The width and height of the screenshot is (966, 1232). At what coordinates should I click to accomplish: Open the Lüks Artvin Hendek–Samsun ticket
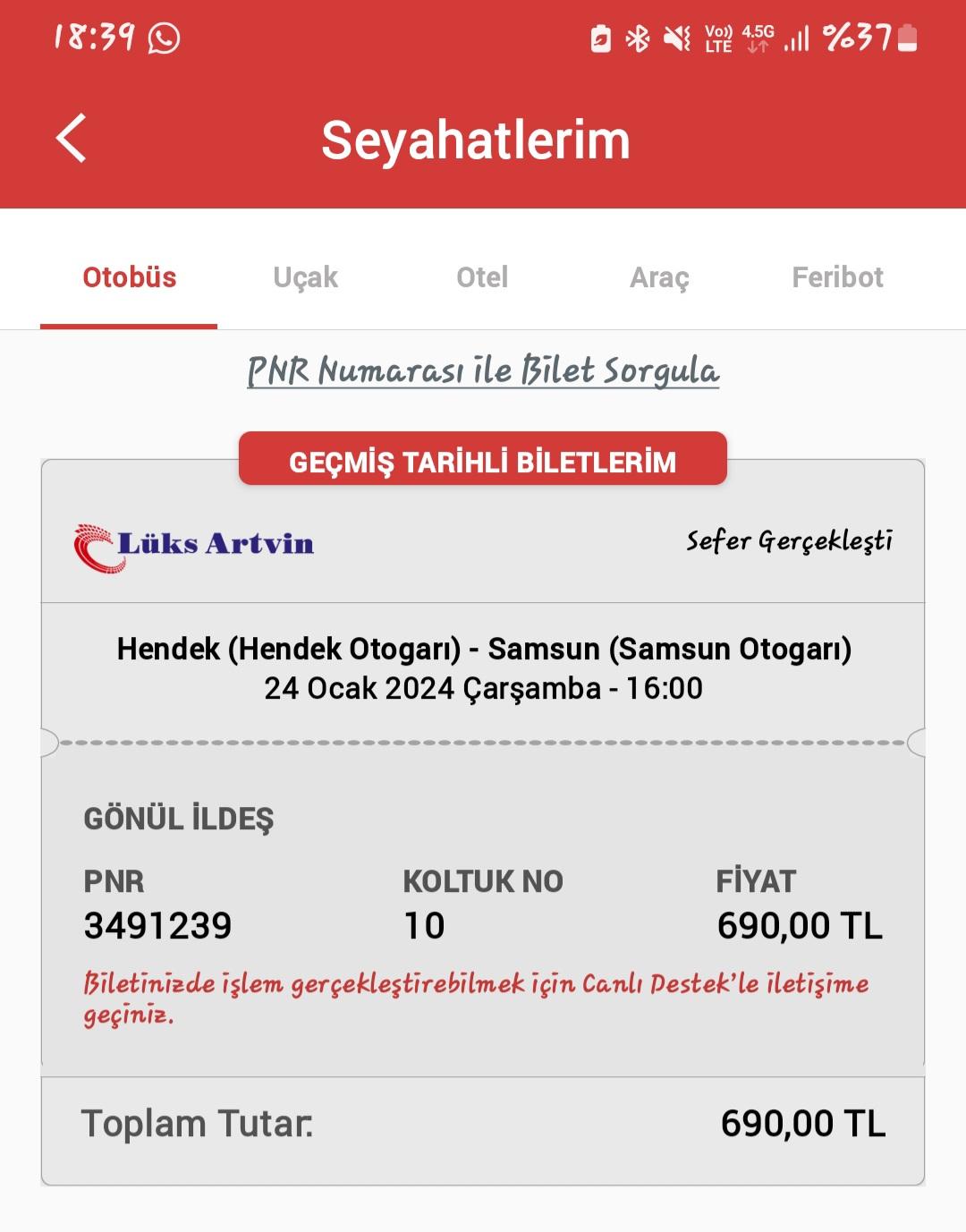[x=483, y=667]
